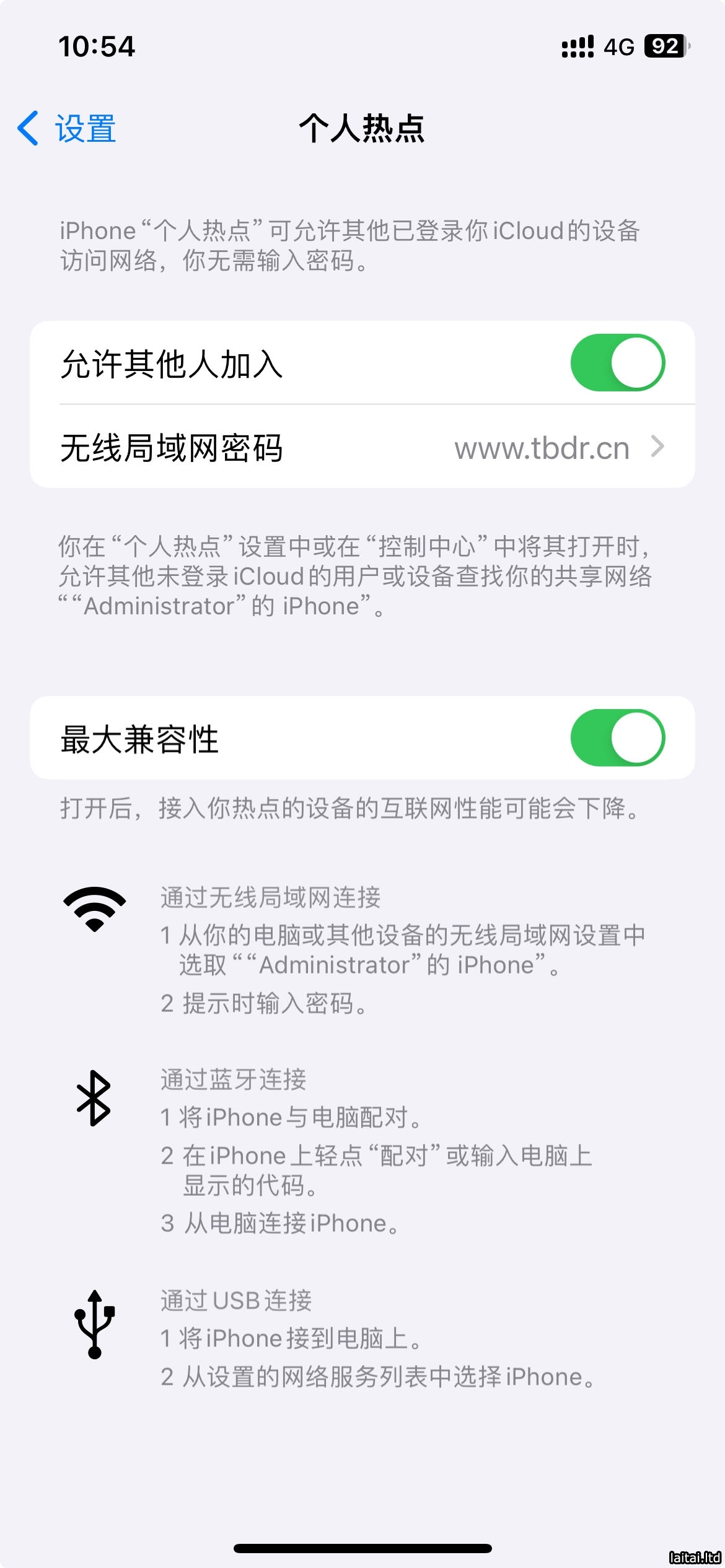Screen dimensions: 725x1568
Task: Open 无线局域网密码 settings row
Action: click(x=362, y=447)
